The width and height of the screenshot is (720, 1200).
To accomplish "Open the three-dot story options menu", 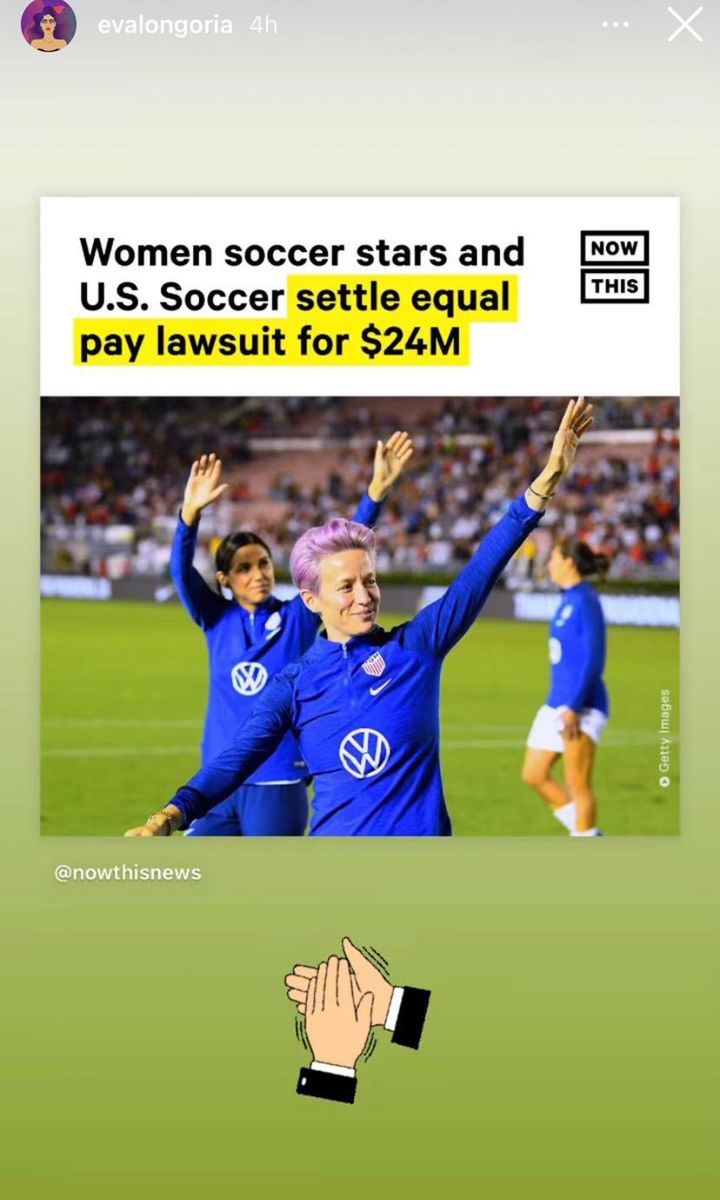I will coord(615,25).
